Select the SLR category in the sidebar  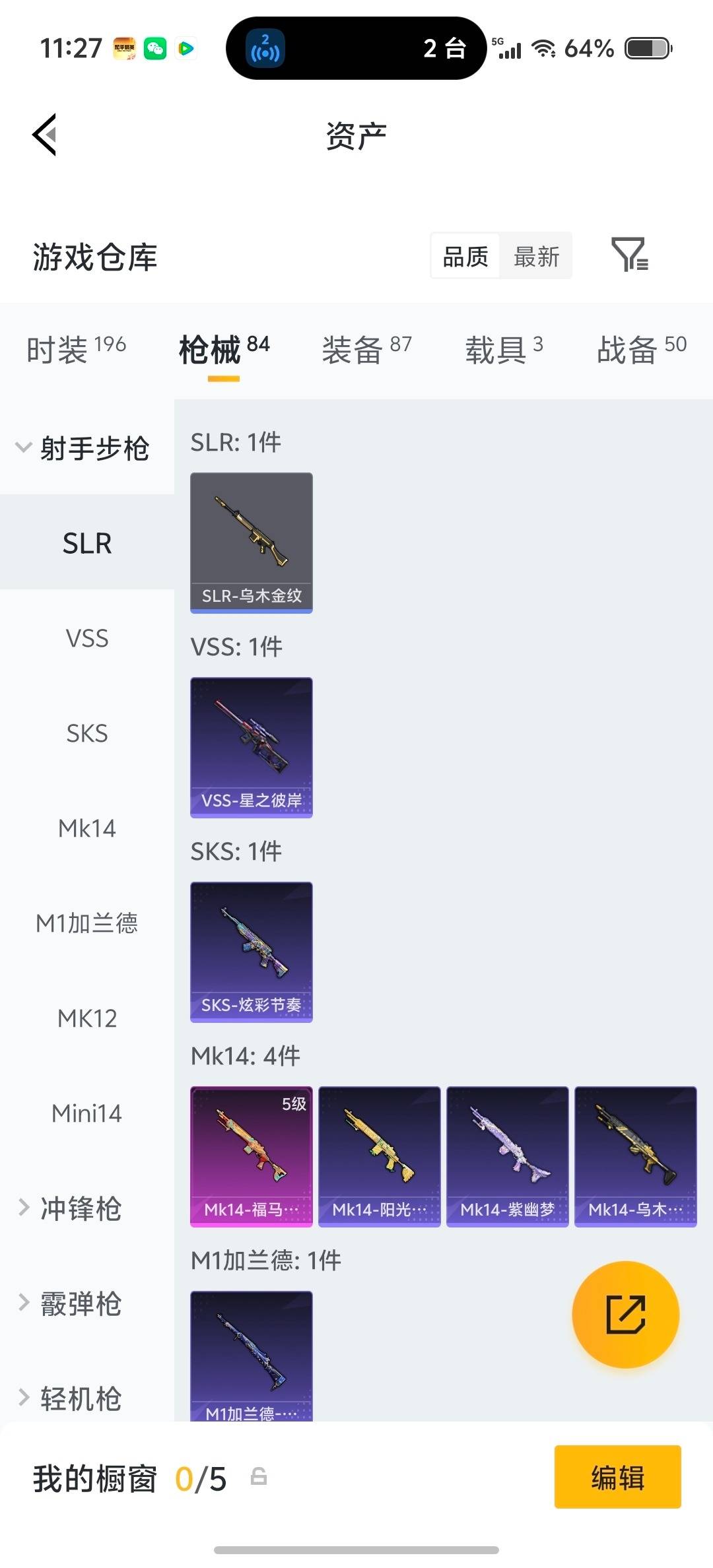[86, 542]
